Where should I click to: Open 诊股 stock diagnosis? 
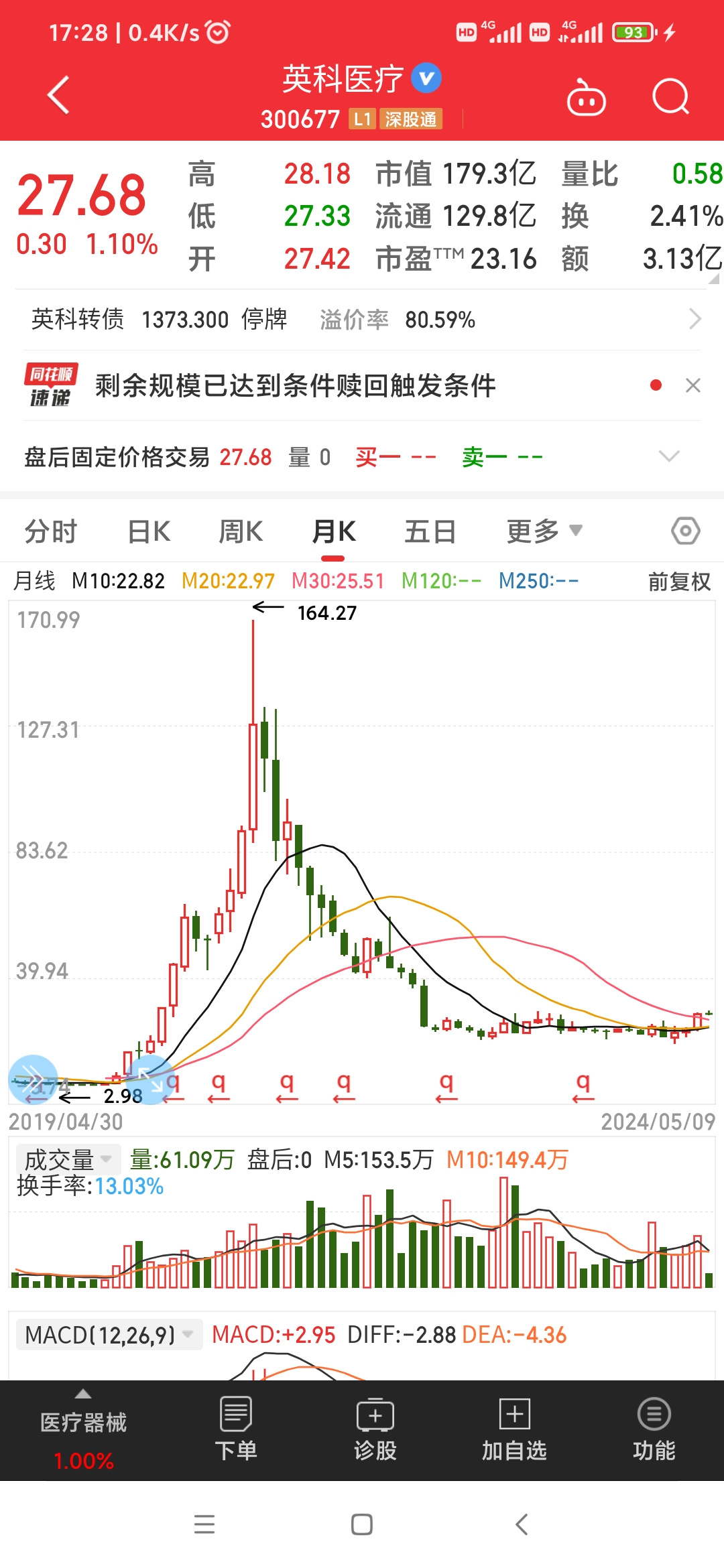(x=375, y=1429)
